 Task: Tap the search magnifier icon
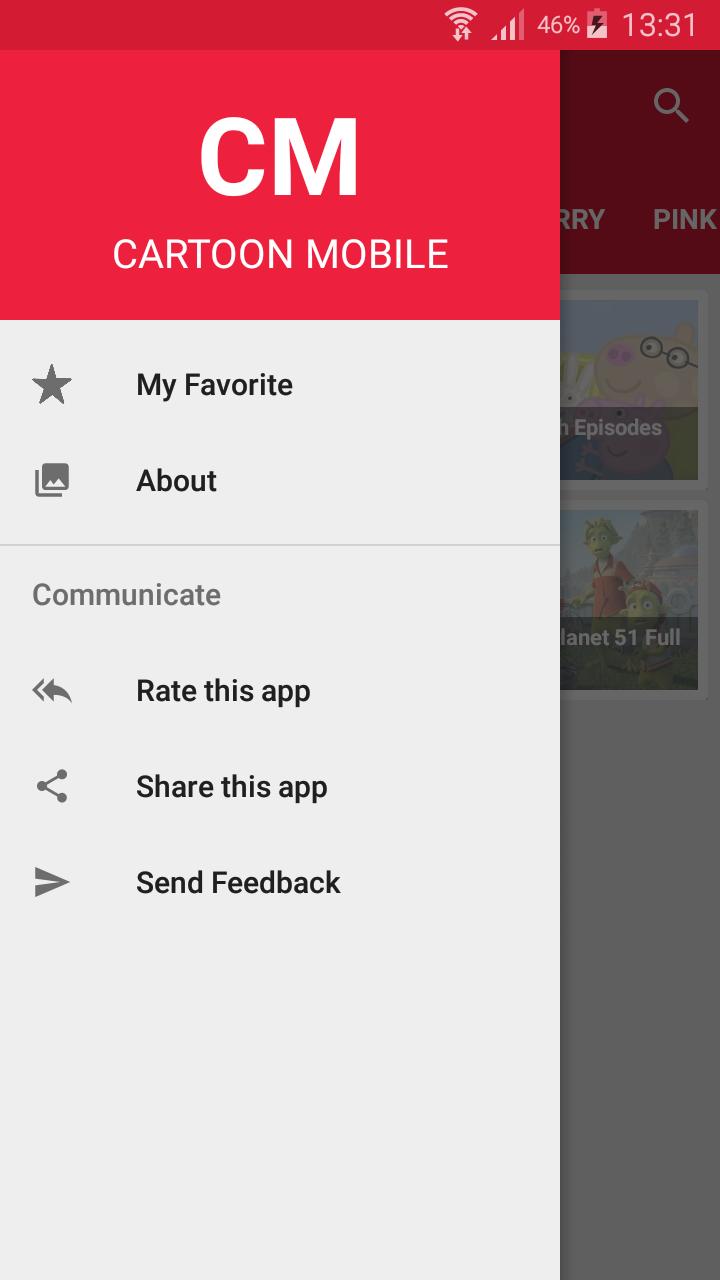(x=671, y=105)
